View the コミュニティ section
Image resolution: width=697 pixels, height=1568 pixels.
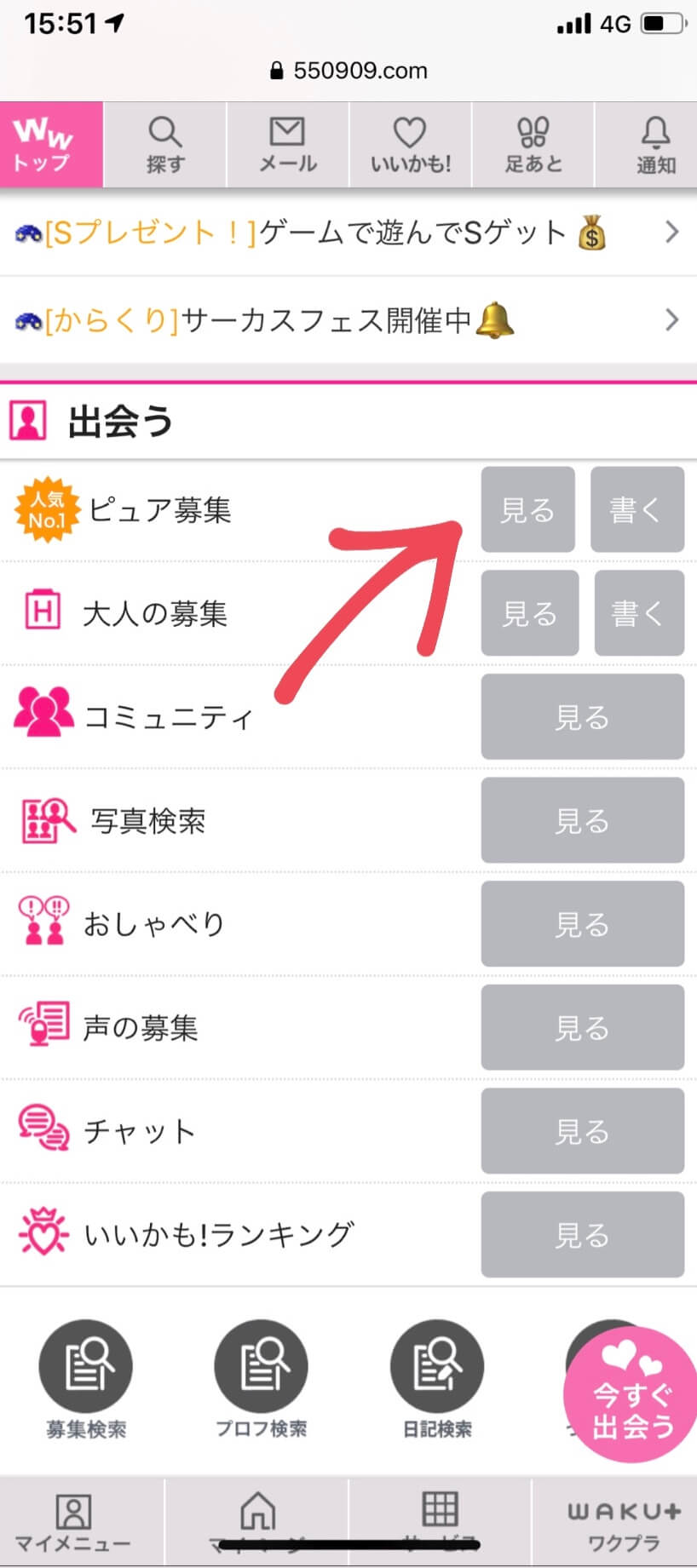[582, 716]
